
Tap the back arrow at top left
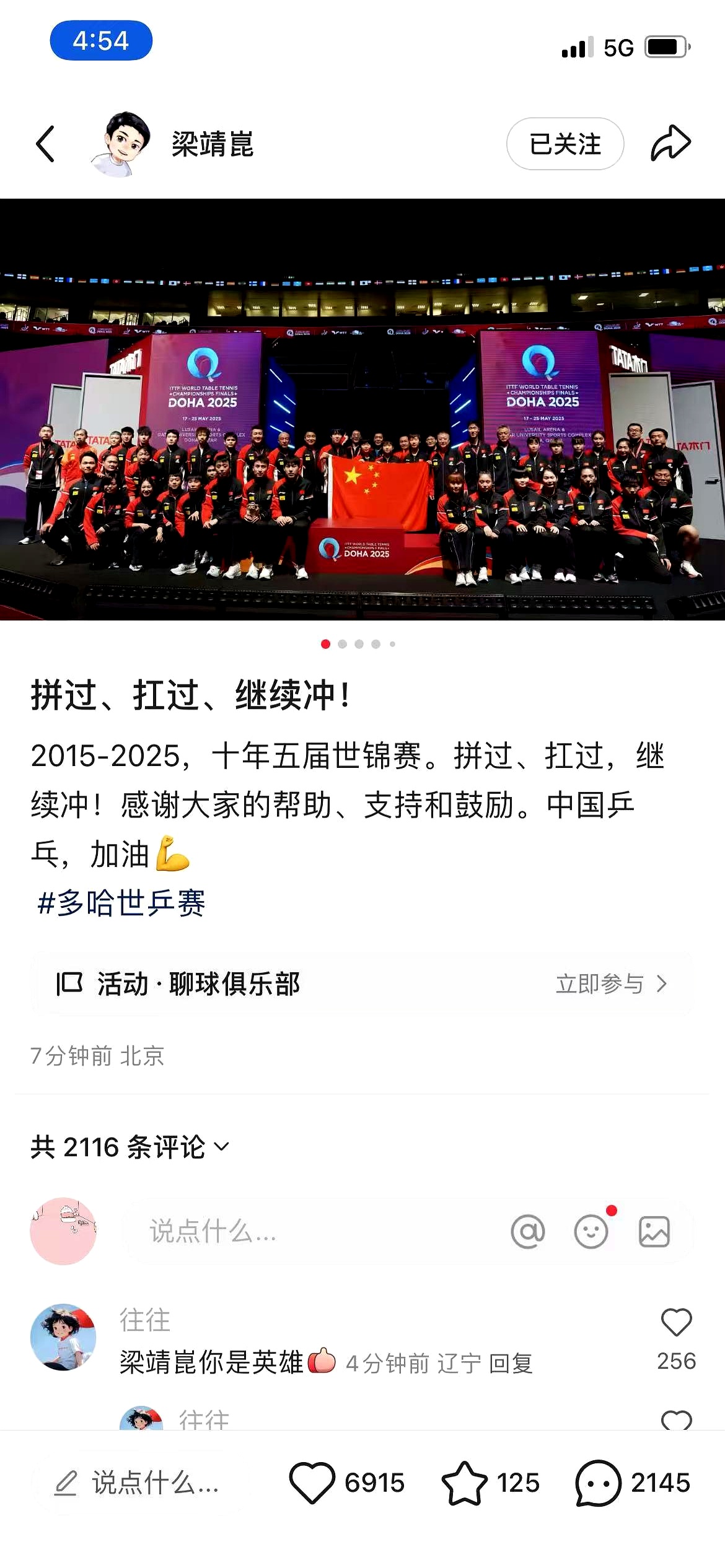[45, 142]
